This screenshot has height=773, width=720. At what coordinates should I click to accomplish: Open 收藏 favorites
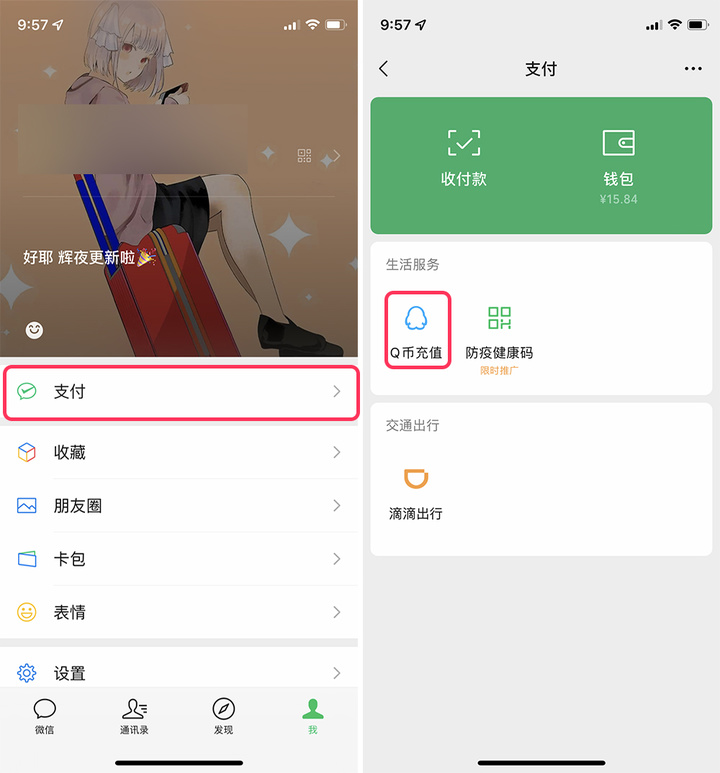click(180, 452)
